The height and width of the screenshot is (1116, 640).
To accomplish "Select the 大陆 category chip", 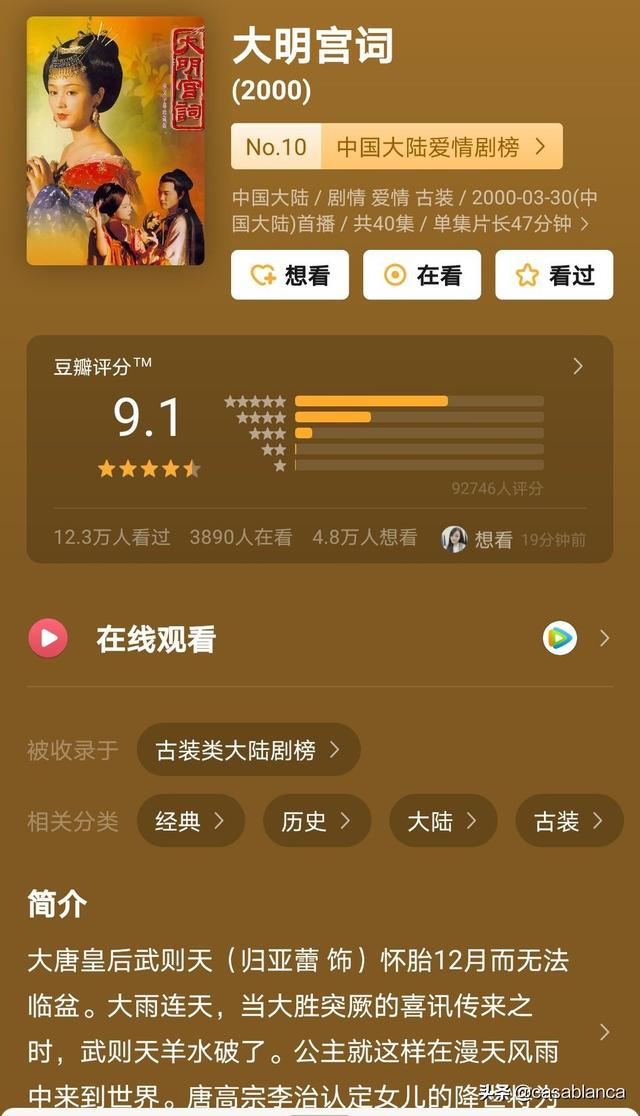I will (x=442, y=821).
